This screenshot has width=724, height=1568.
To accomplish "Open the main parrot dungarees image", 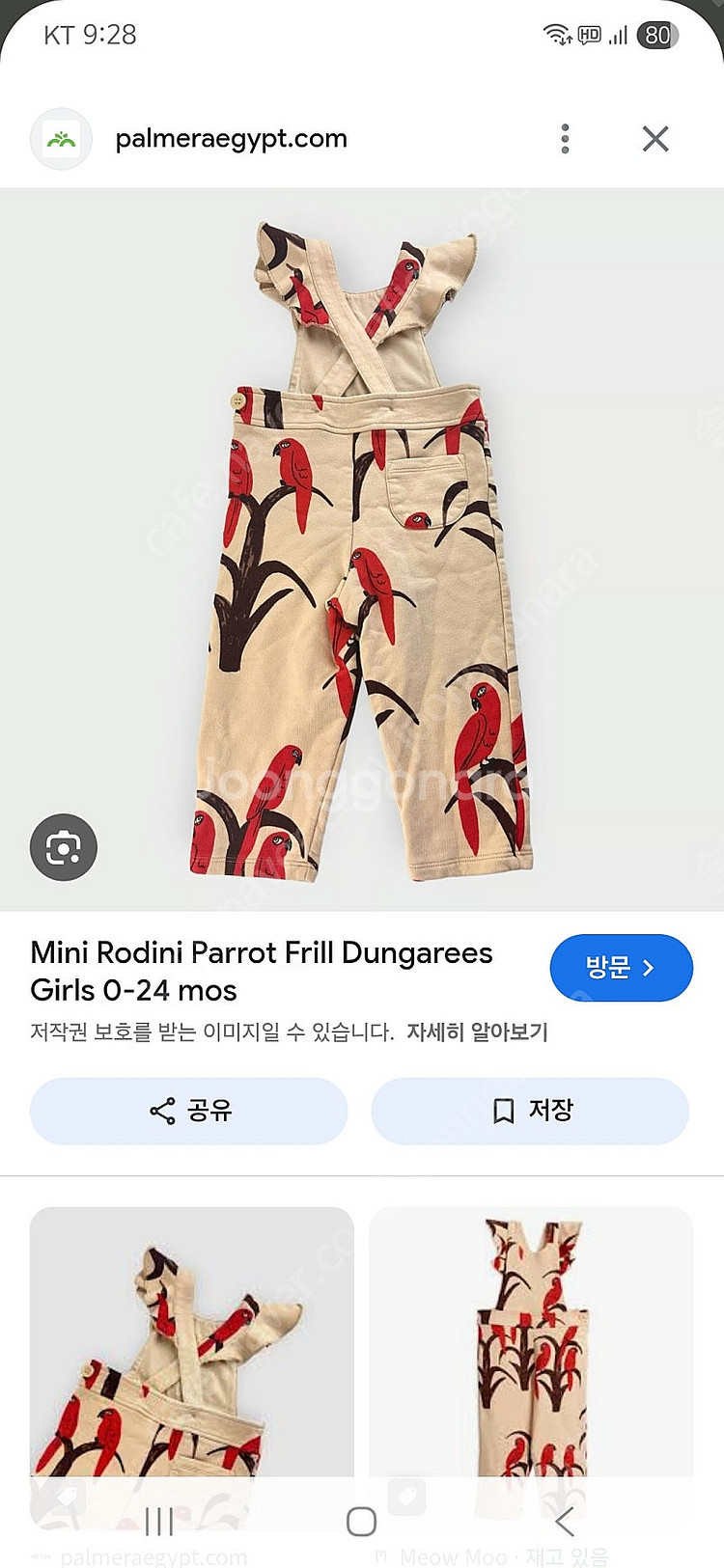I will coord(362,550).
